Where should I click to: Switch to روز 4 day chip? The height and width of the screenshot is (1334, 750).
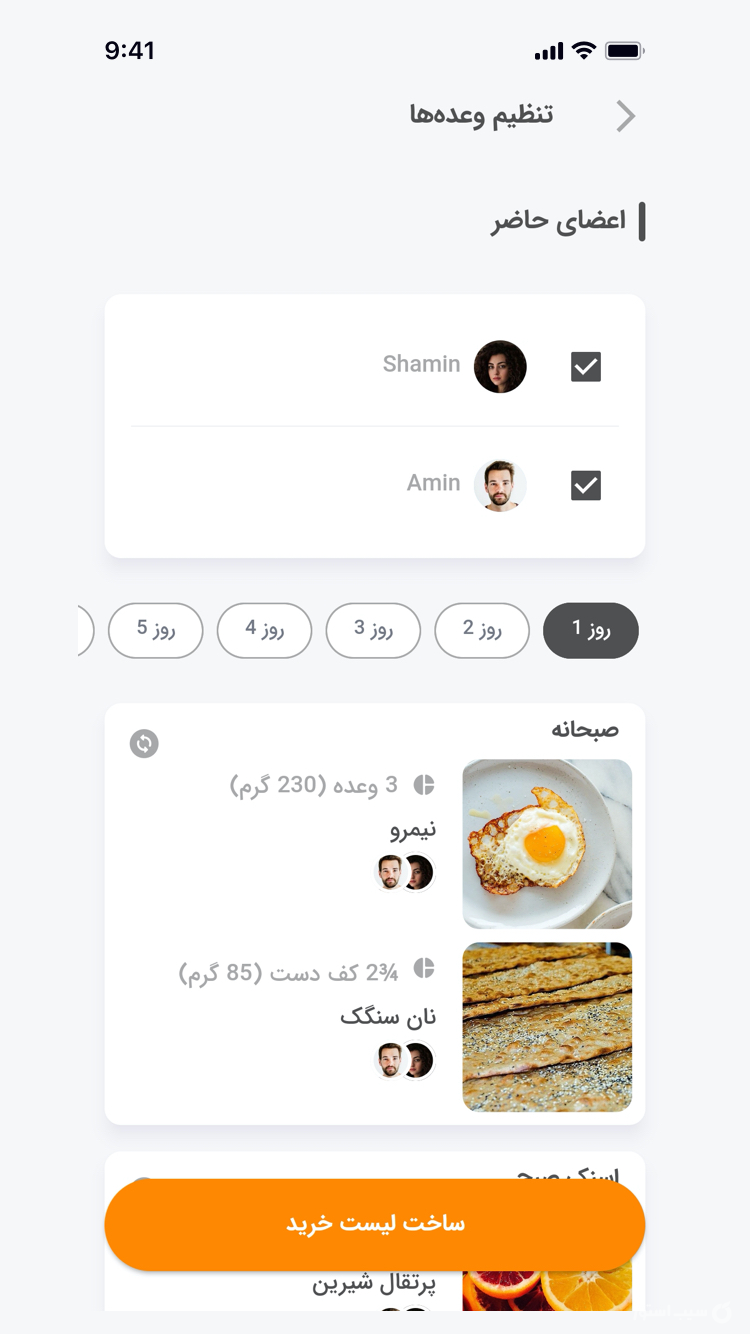pyautogui.click(x=265, y=630)
